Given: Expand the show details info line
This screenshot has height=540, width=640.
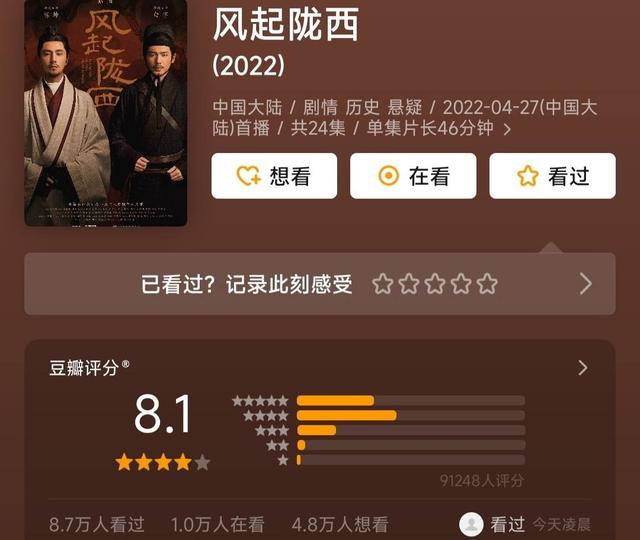Looking at the screenshot, I should click(x=507, y=130).
